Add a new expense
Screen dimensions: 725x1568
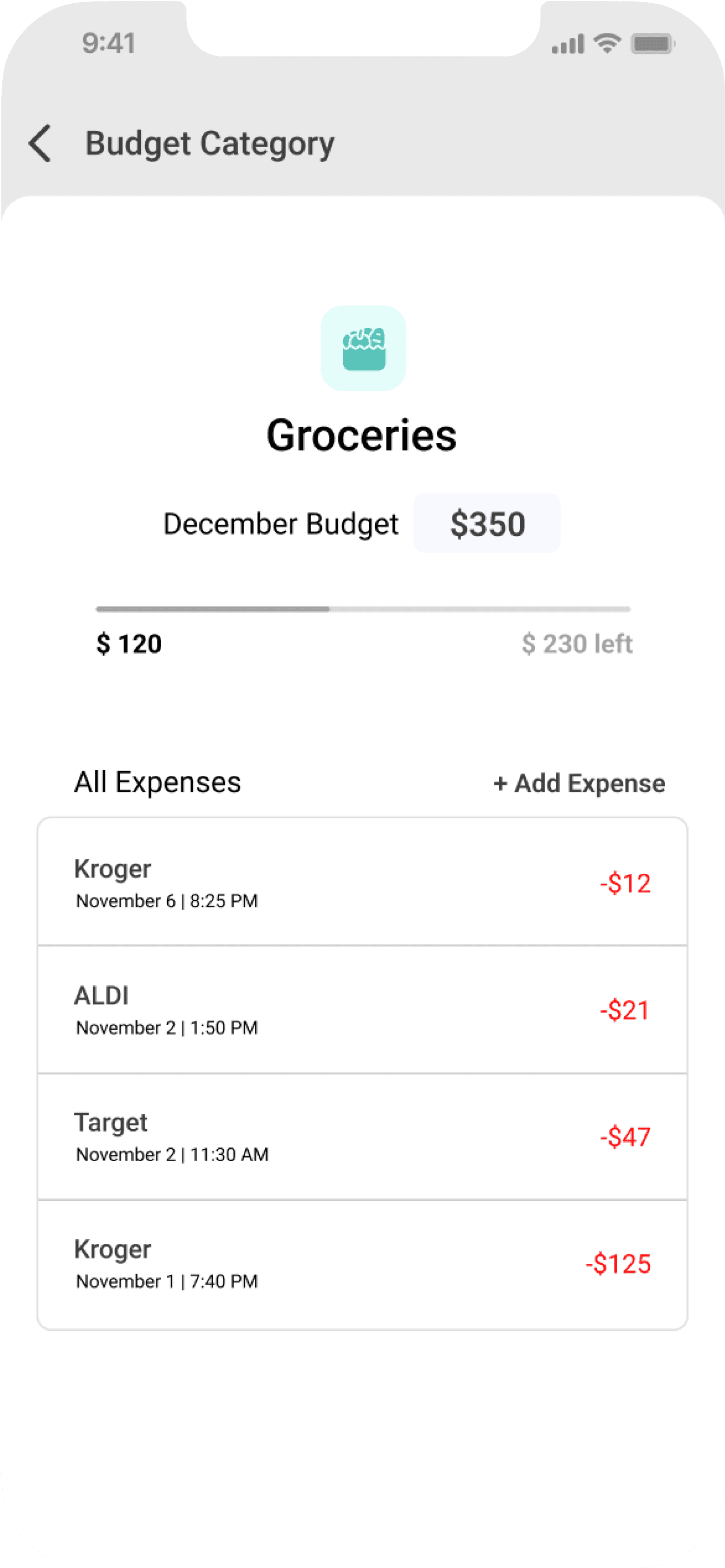[x=579, y=783]
